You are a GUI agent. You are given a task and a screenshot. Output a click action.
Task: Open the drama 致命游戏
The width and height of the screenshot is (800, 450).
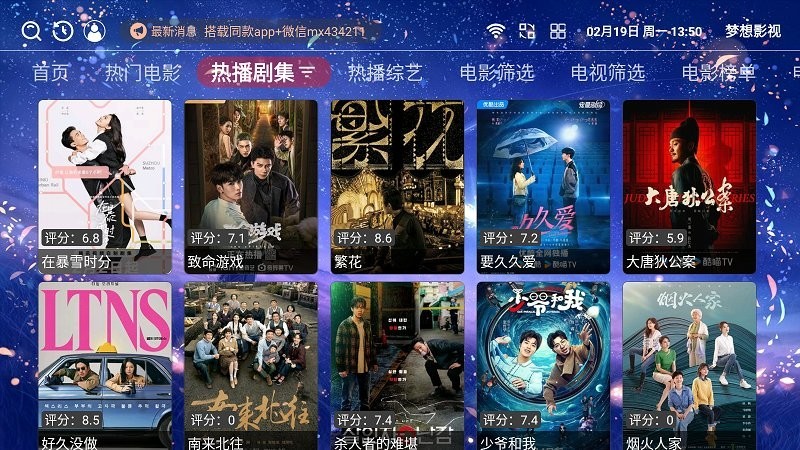coord(251,185)
